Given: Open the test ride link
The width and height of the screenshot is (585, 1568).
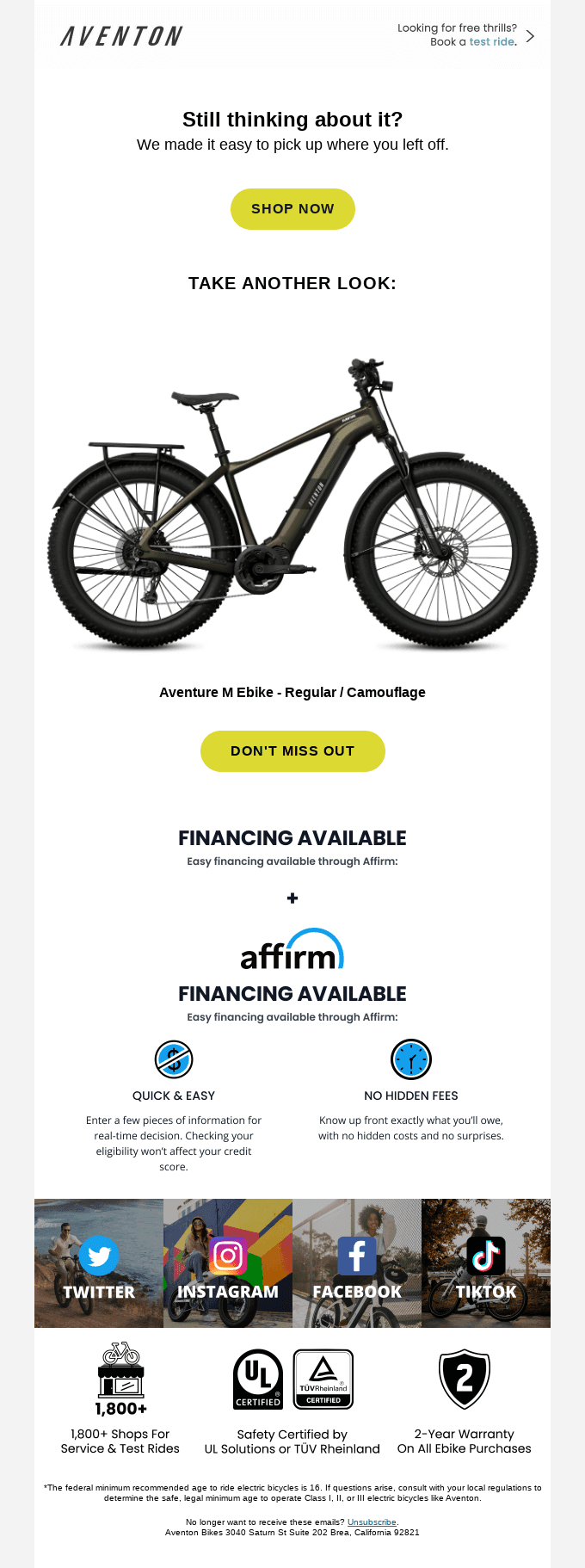Looking at the screenshot, I should 492,42.
